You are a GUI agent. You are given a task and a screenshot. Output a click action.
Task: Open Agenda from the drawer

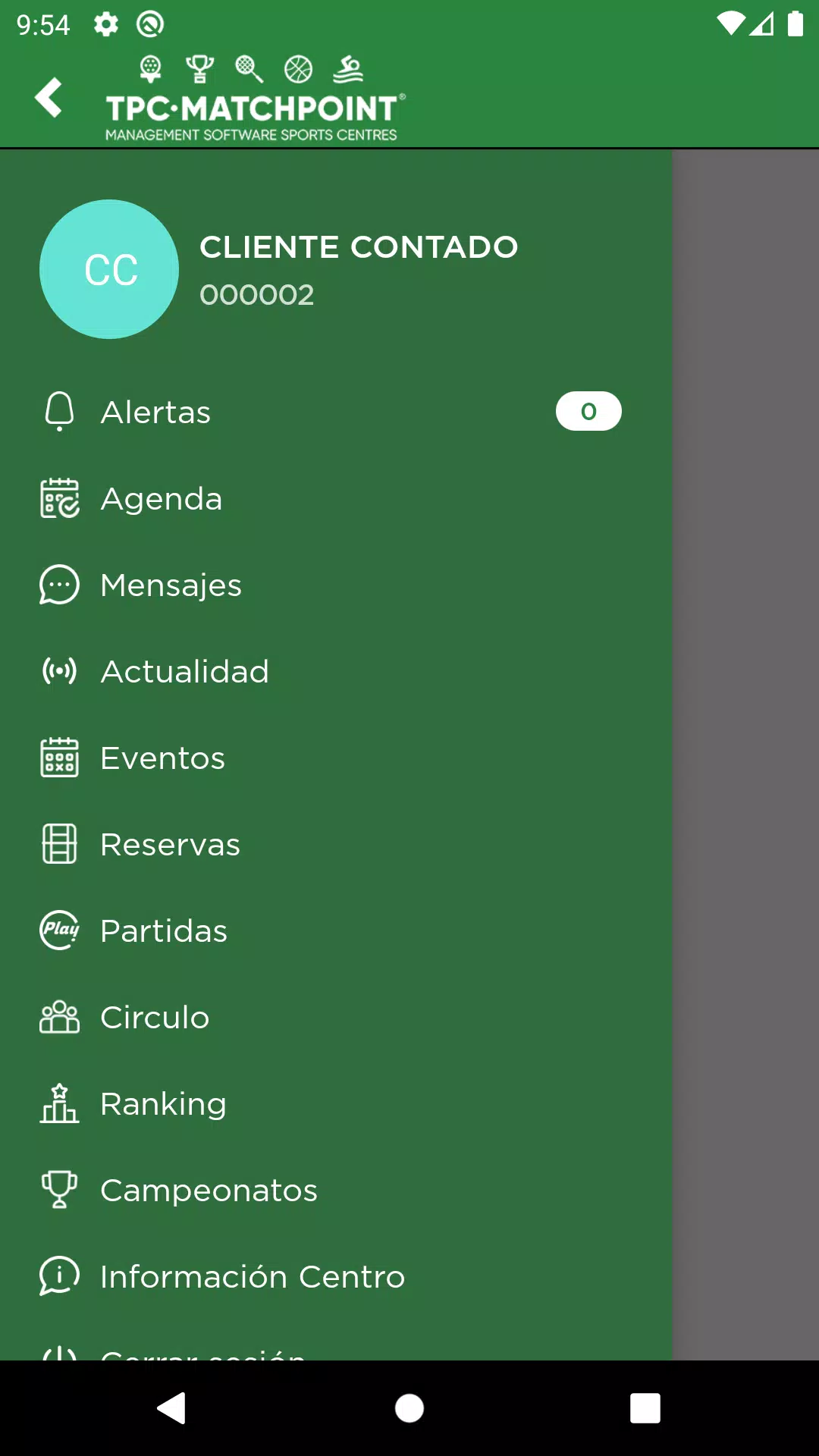(x=161, y=499)
